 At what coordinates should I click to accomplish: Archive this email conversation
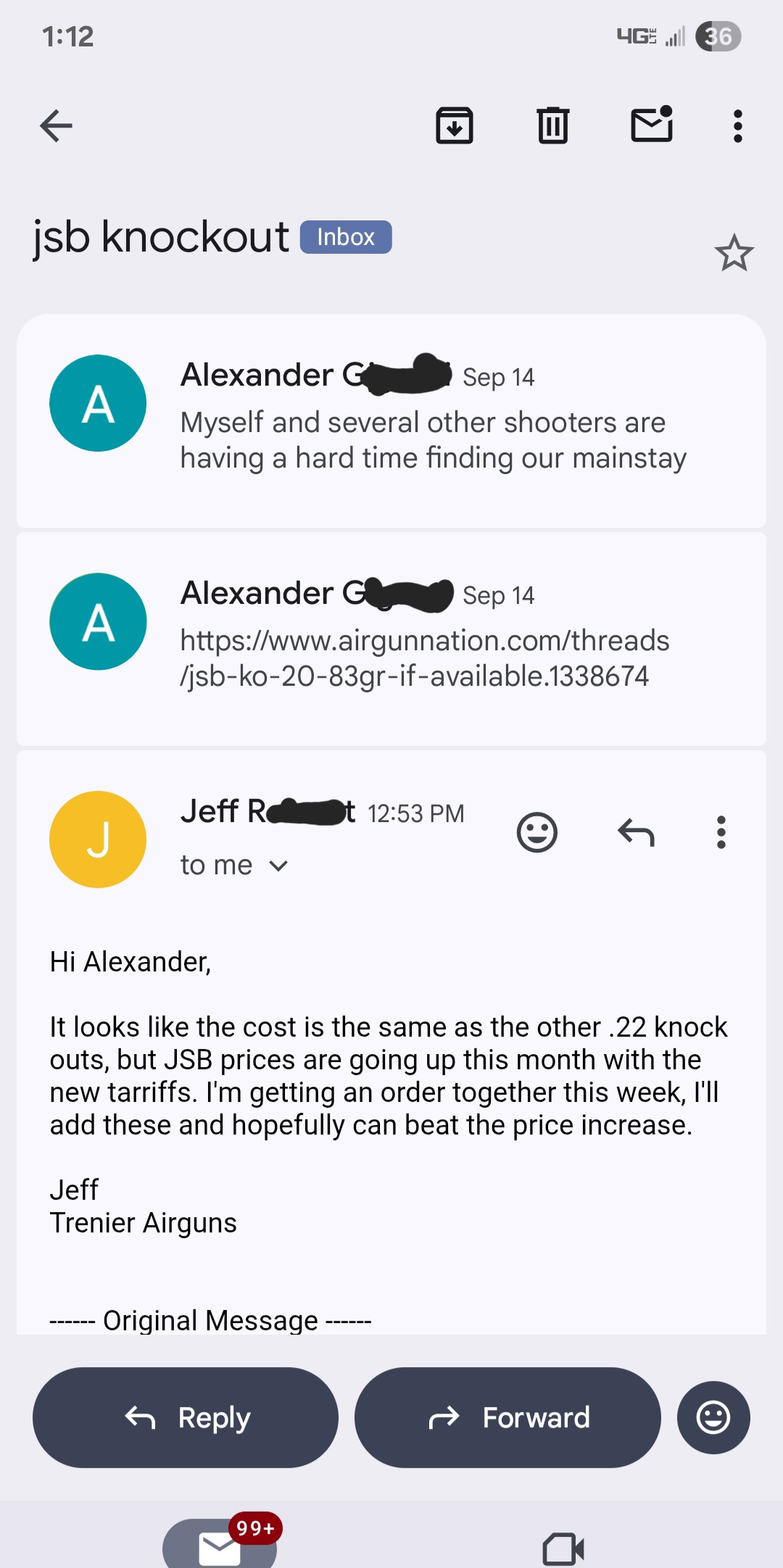point(455,126)
